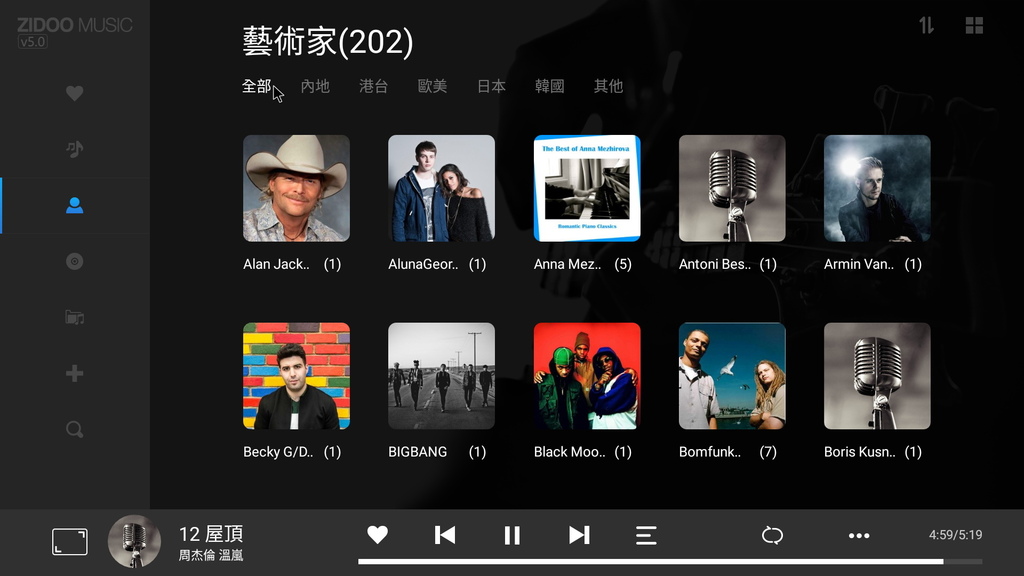Select the 日本 artist category
Screen dimensions: 1024x576
[491, 86]
